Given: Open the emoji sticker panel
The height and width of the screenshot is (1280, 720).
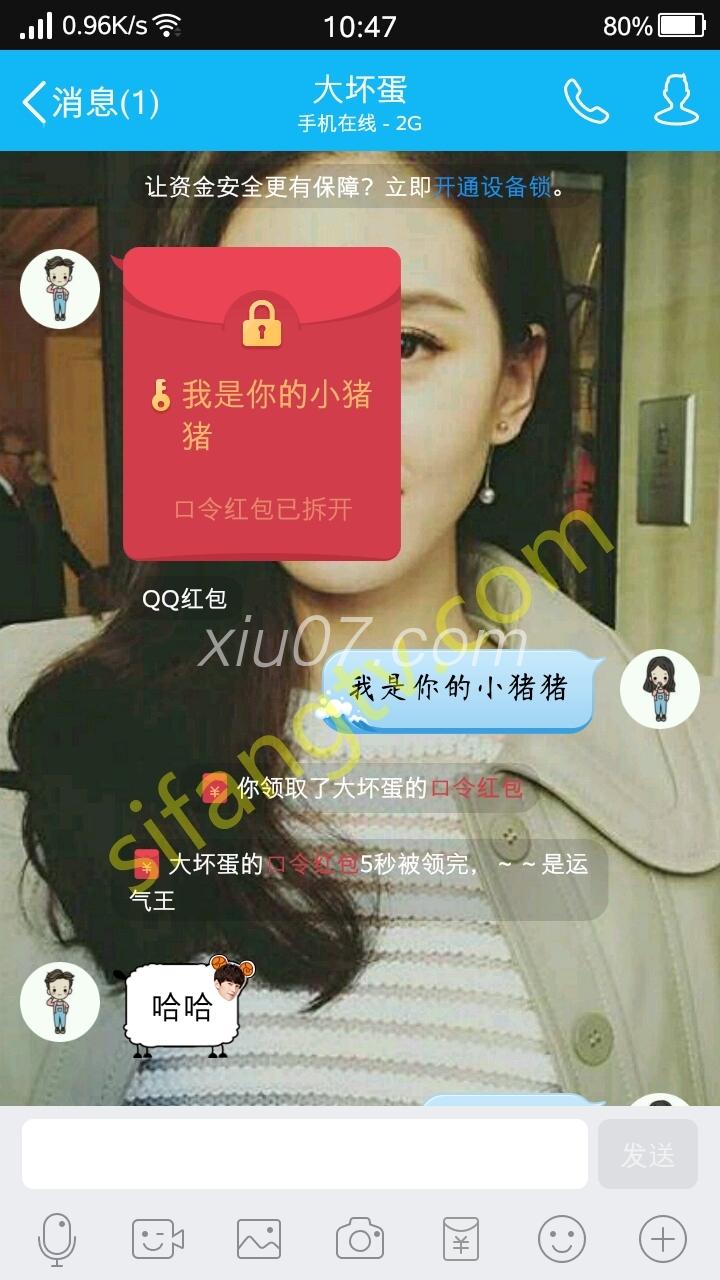Looking at the screenshot, I should [562, 1240].
